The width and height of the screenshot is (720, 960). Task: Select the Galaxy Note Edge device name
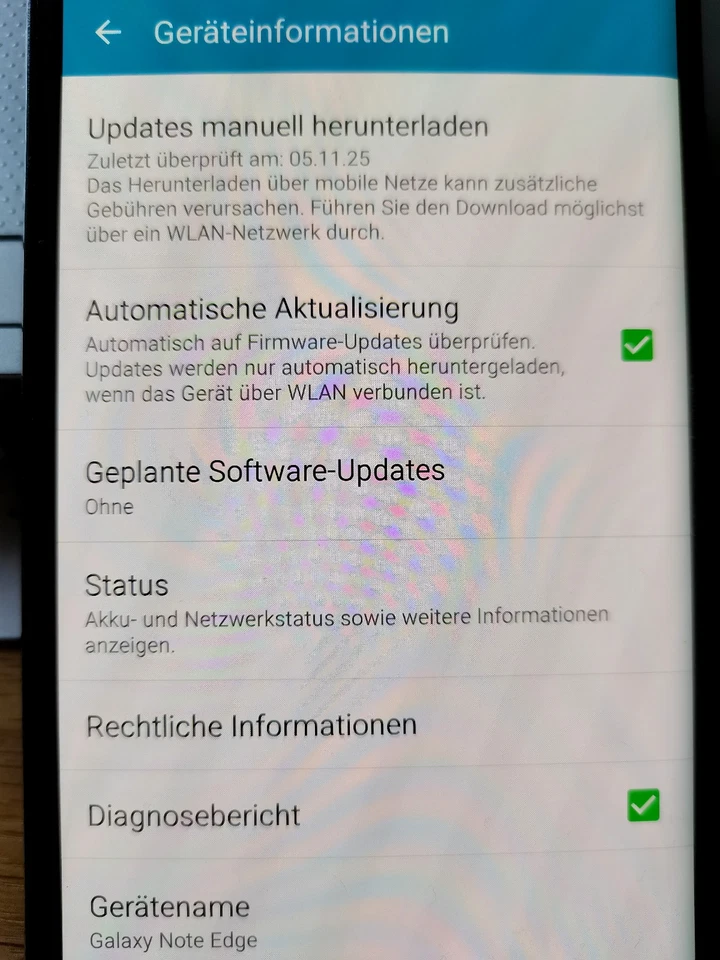173,940
